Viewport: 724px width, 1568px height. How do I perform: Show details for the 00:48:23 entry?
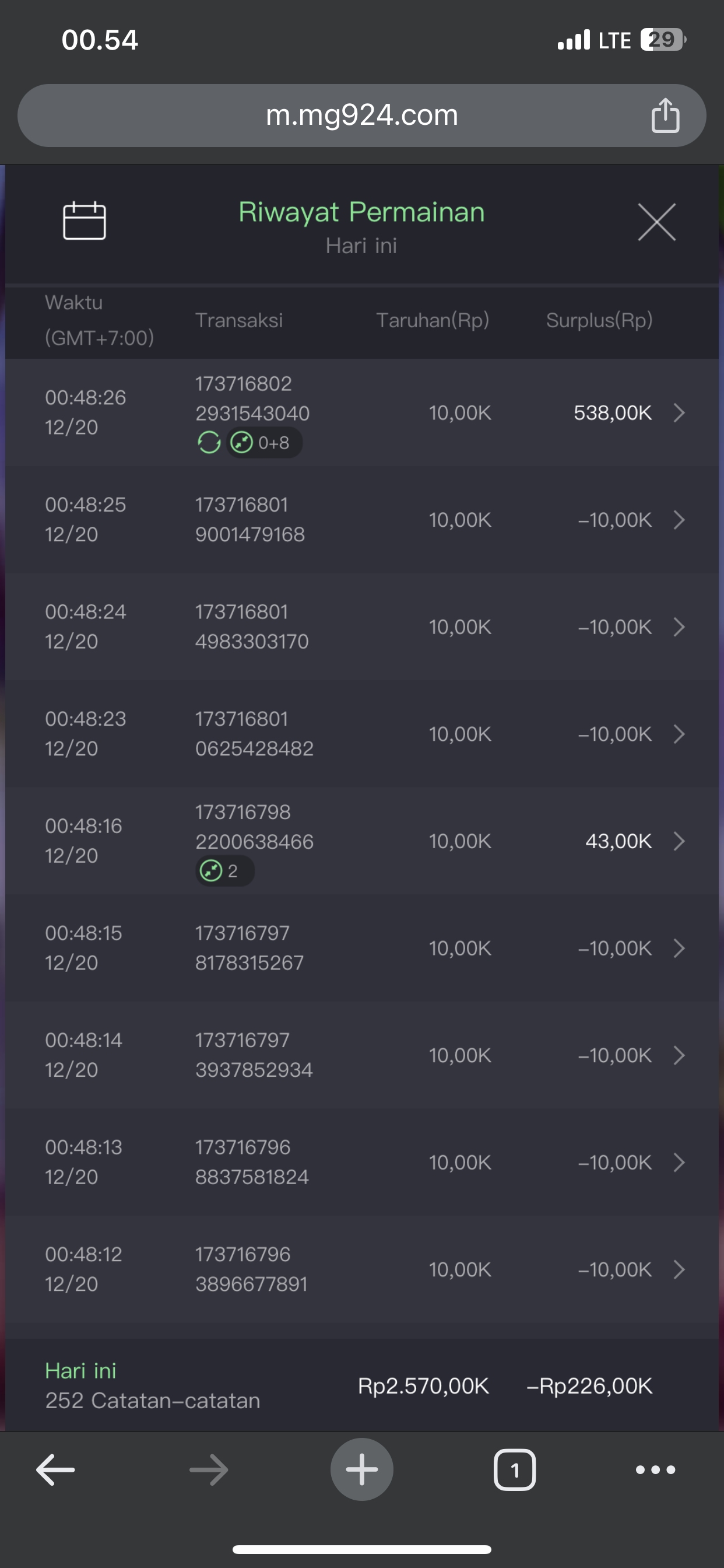click(x=679, y=734)
